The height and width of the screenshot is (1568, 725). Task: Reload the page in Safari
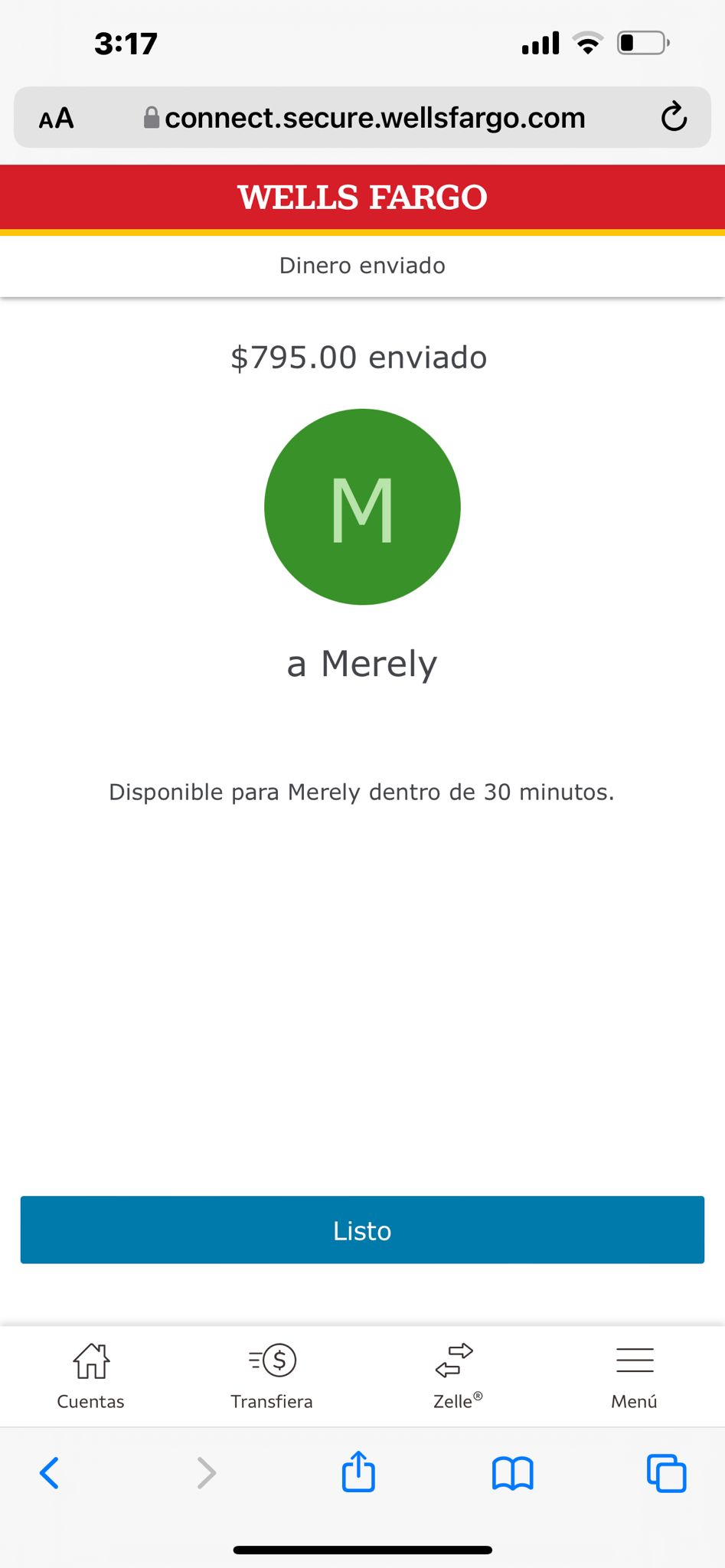pyautogui.click(x=674, y=117)
